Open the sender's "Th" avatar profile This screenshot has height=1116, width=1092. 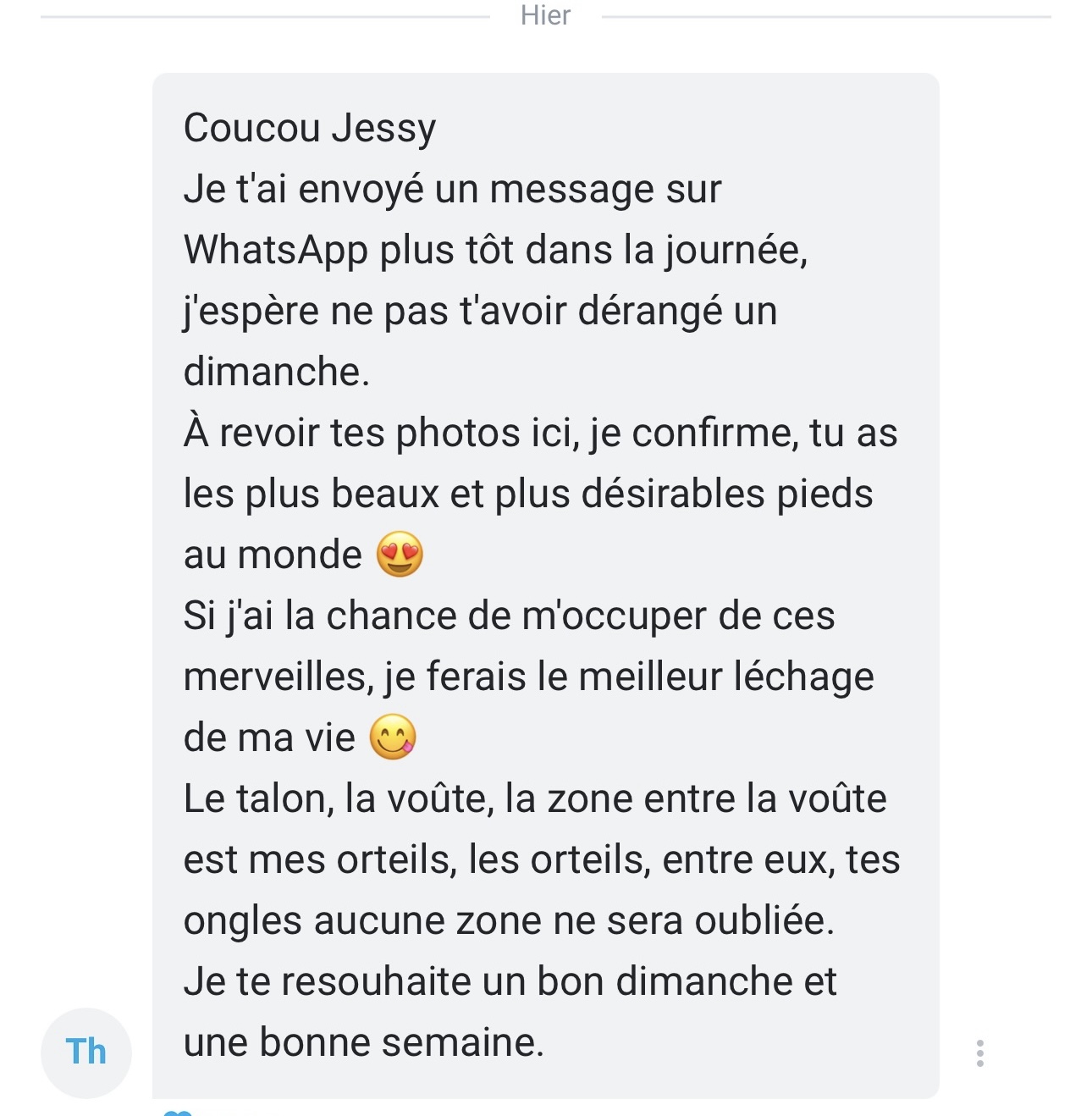pos(86,1052)
